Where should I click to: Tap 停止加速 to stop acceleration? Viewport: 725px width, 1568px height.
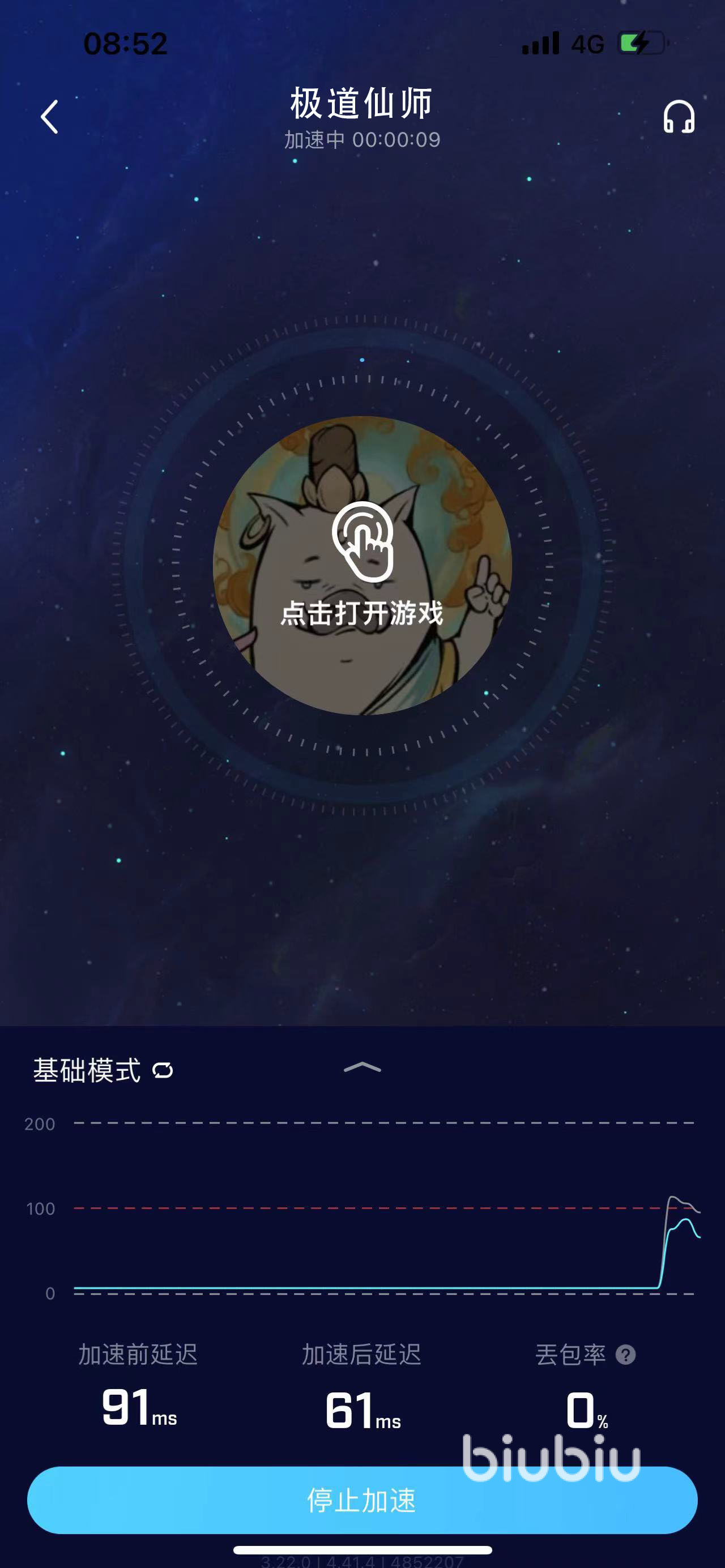(362, 1501)
